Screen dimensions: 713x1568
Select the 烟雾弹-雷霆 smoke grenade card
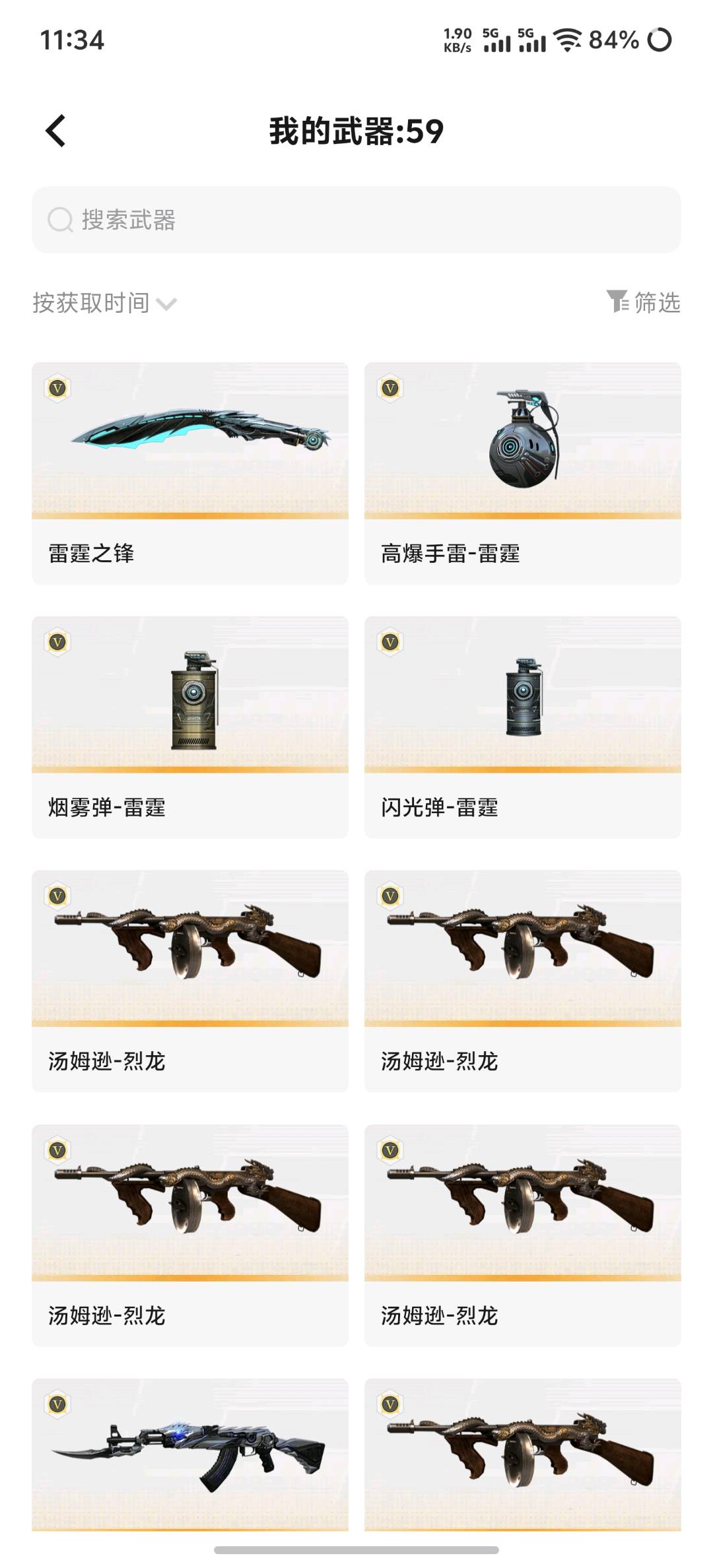tap(190, 727)
